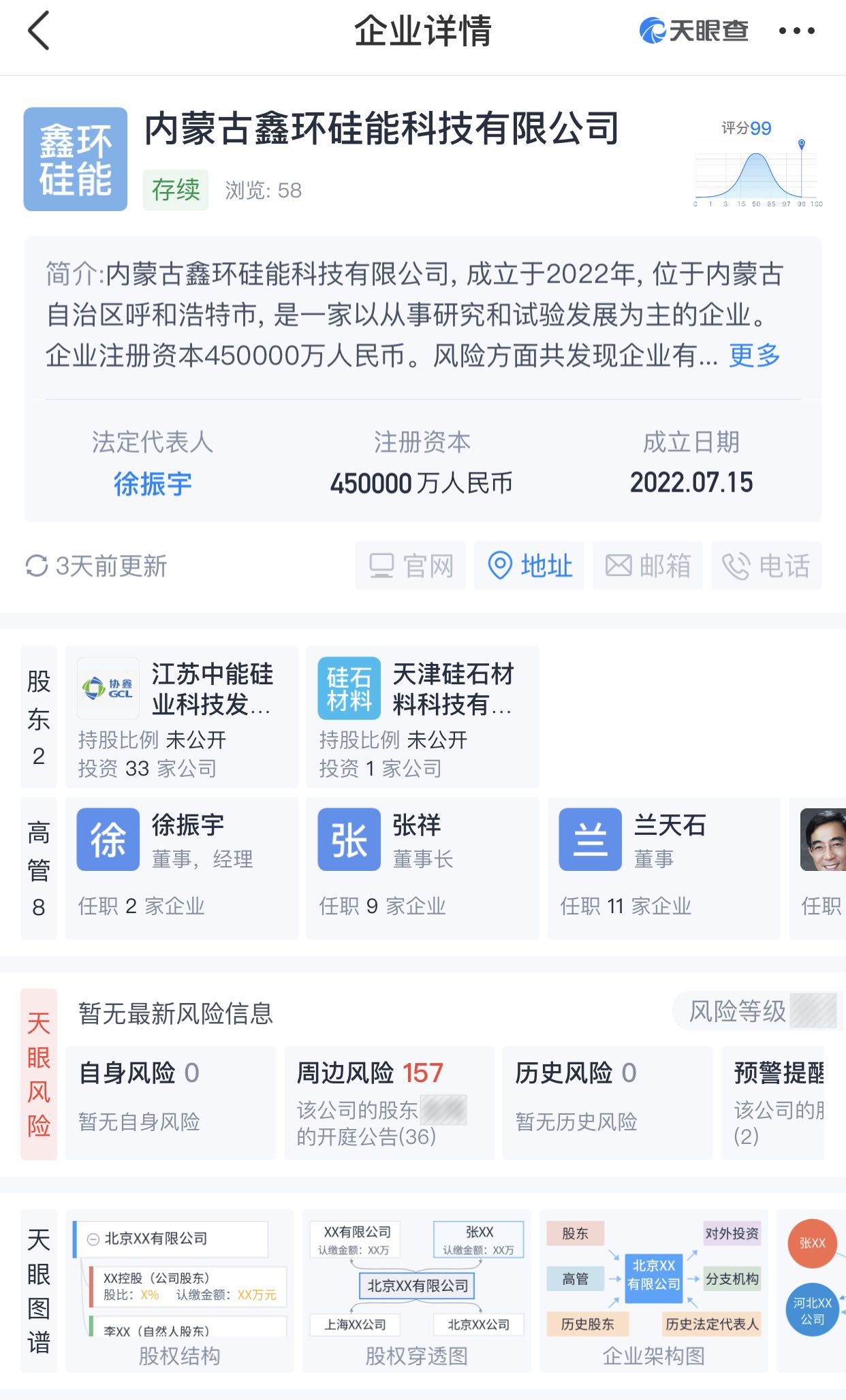Screen dimensions: 846x1400
Task: Tap the 邮箱 email button
Action: 648,565
